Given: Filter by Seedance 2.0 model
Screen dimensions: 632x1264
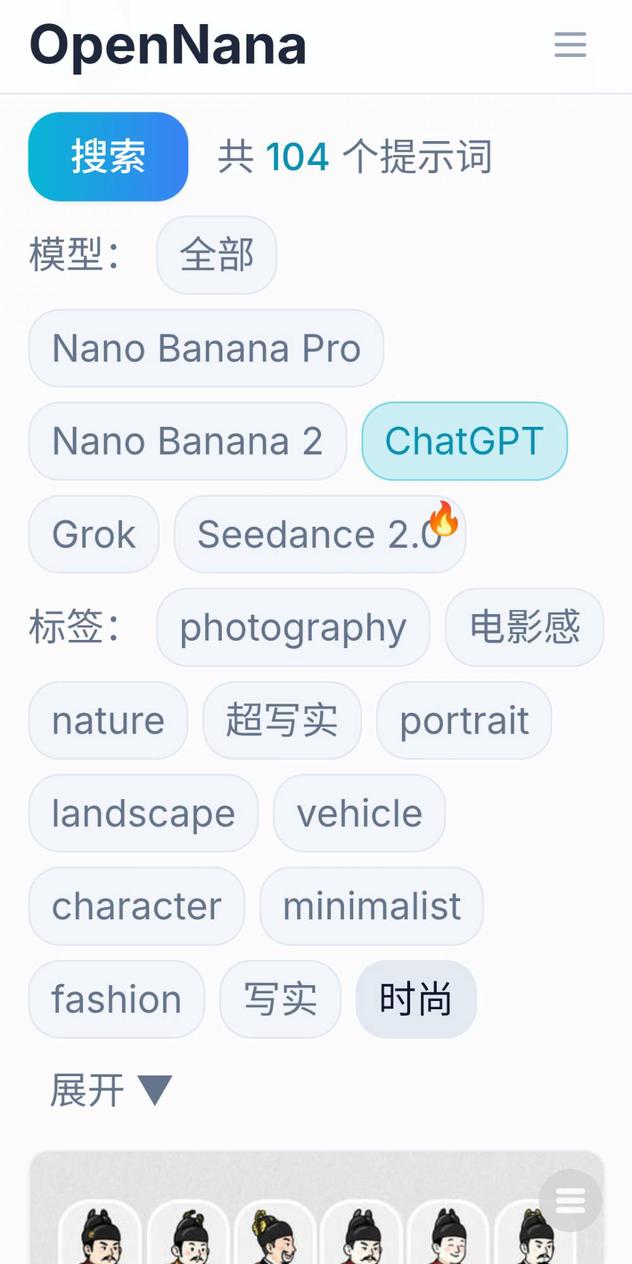Looking at the screenshot, I should point(319,534).
